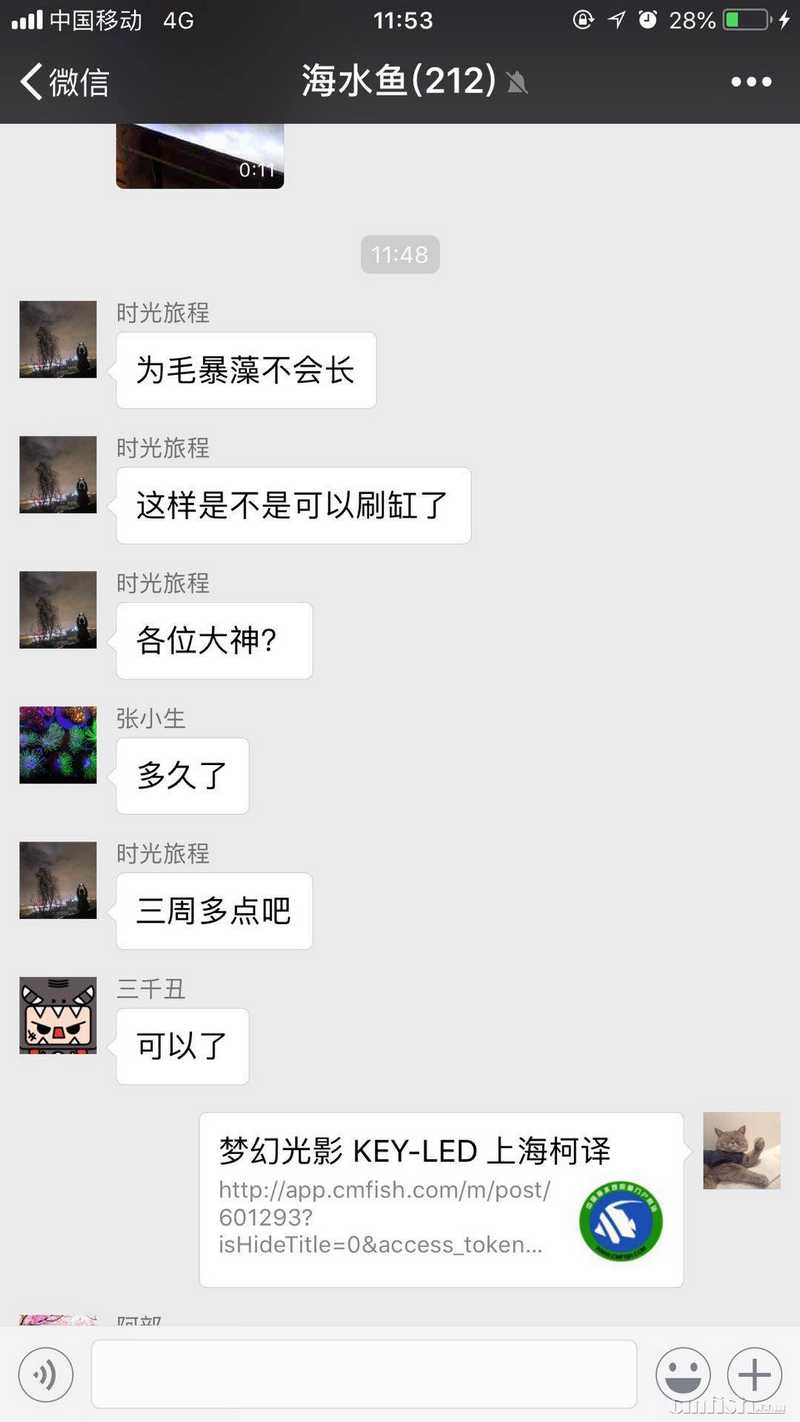The height and width of the screenshot is (1422, 800).
Task: Tap the back arrow to return to 微信
Action: (x=30, y=80)
